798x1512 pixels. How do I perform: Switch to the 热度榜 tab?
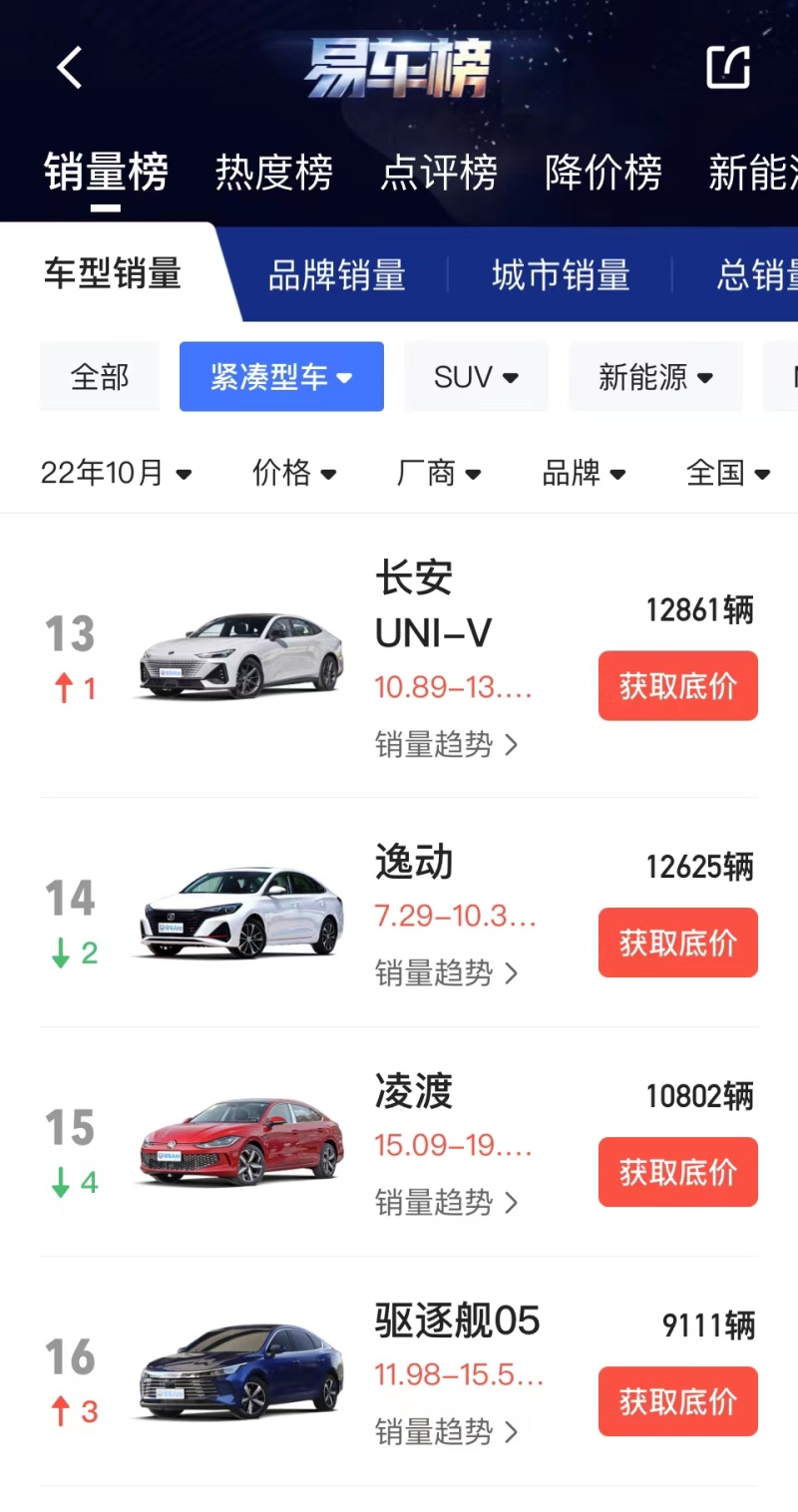point(273,172)
